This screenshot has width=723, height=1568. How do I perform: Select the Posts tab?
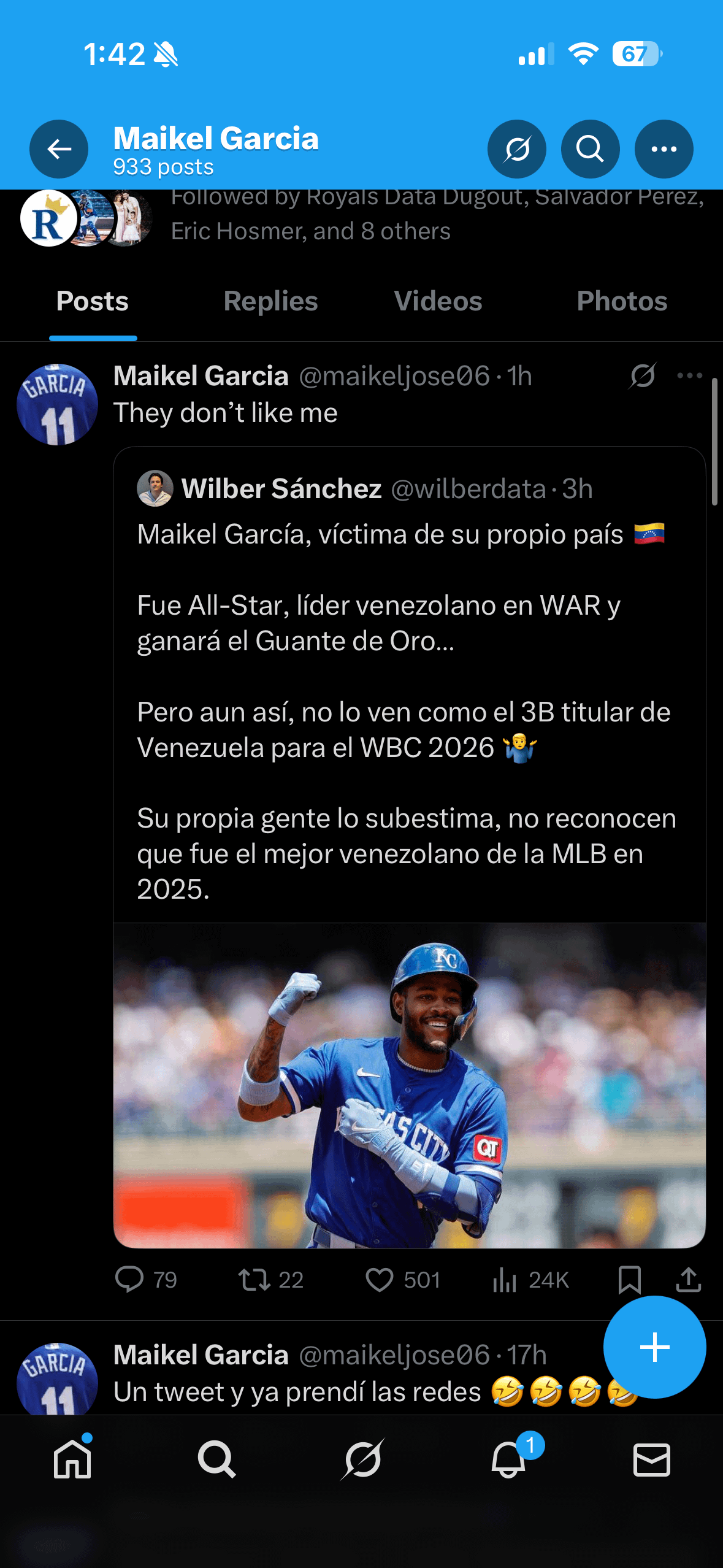click(x=93, y=301)
